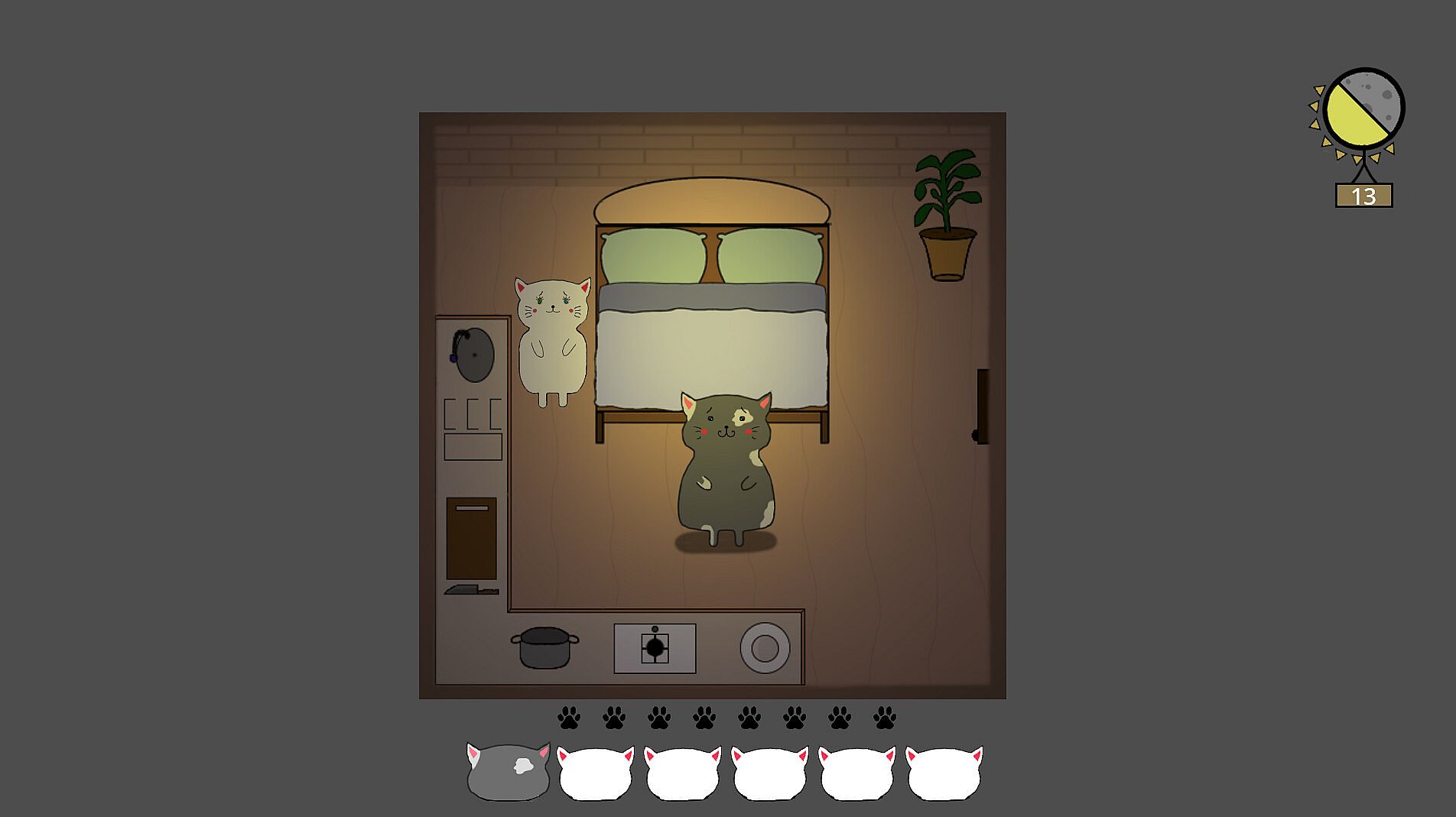Image resolution: width=1456 pixels, height=817 pixels.
Task: Open the door on the right wall
Action: pyautogui.click(x=983, y=407)
